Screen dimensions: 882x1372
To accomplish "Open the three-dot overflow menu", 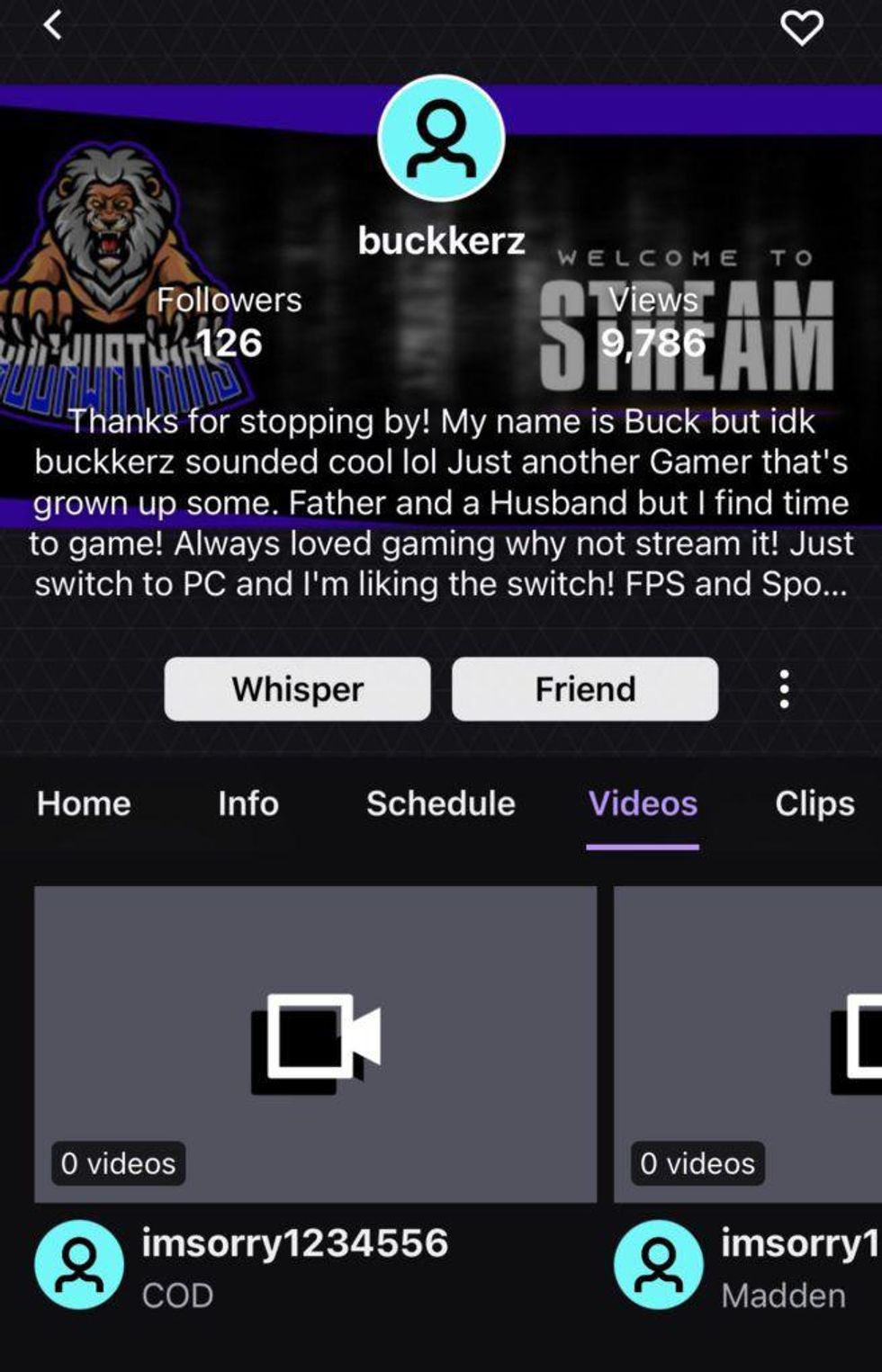I will tap(785, 689).
